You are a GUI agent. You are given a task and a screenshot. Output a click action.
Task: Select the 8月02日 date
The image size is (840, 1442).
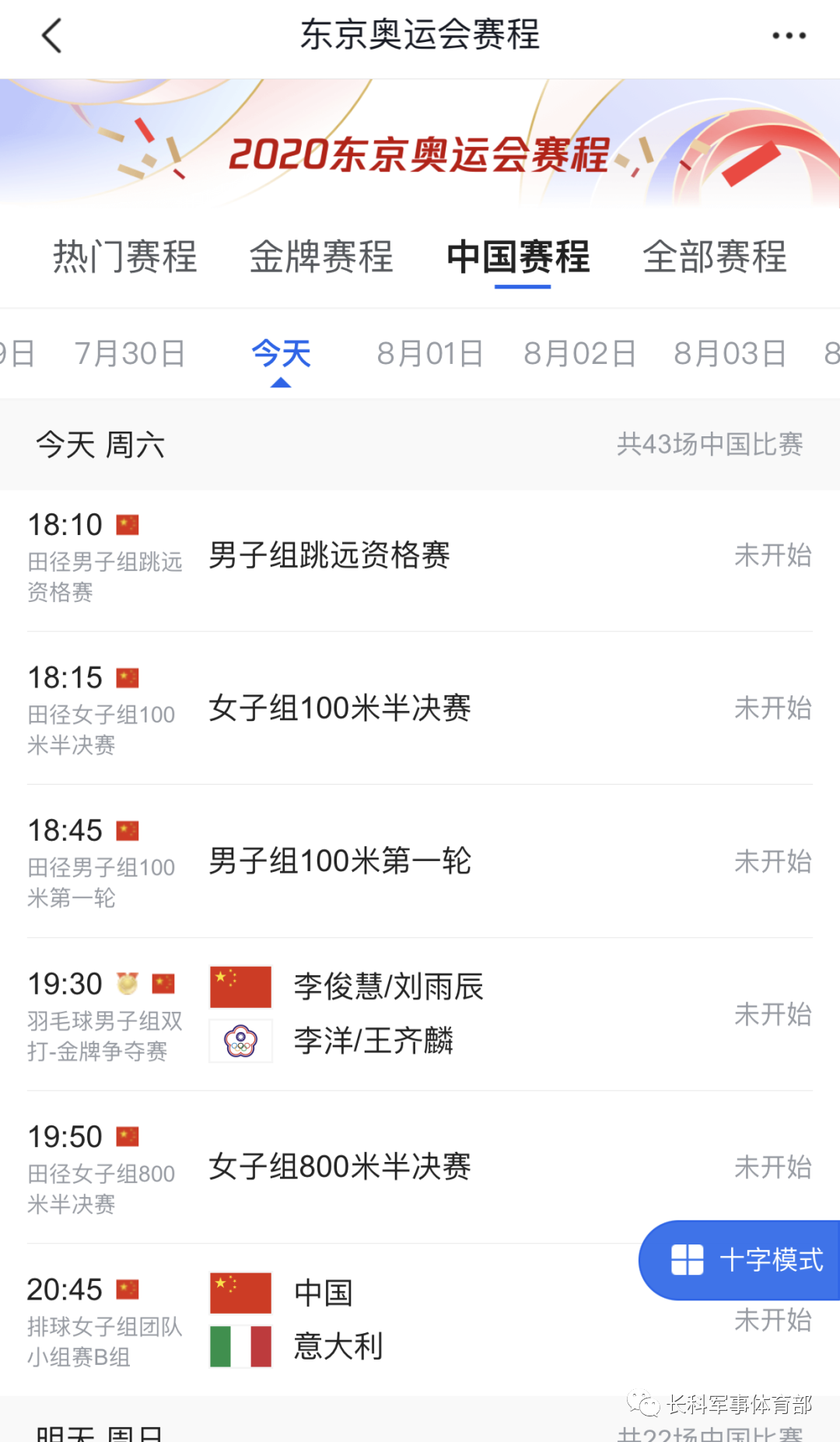coord(580,354)
